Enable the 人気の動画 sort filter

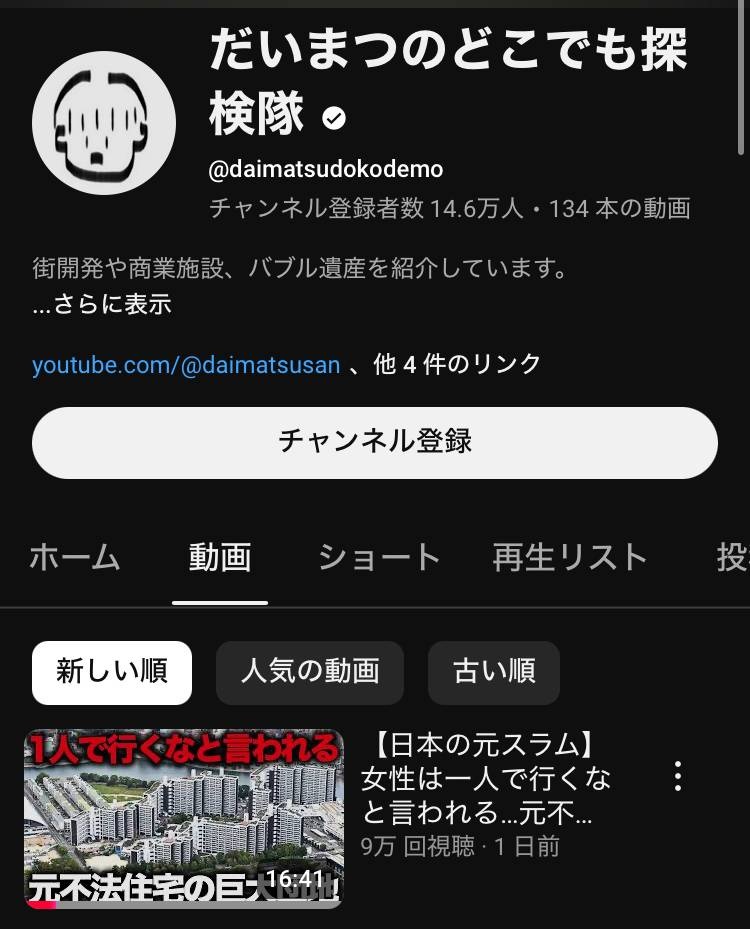[x=310, y=673]
